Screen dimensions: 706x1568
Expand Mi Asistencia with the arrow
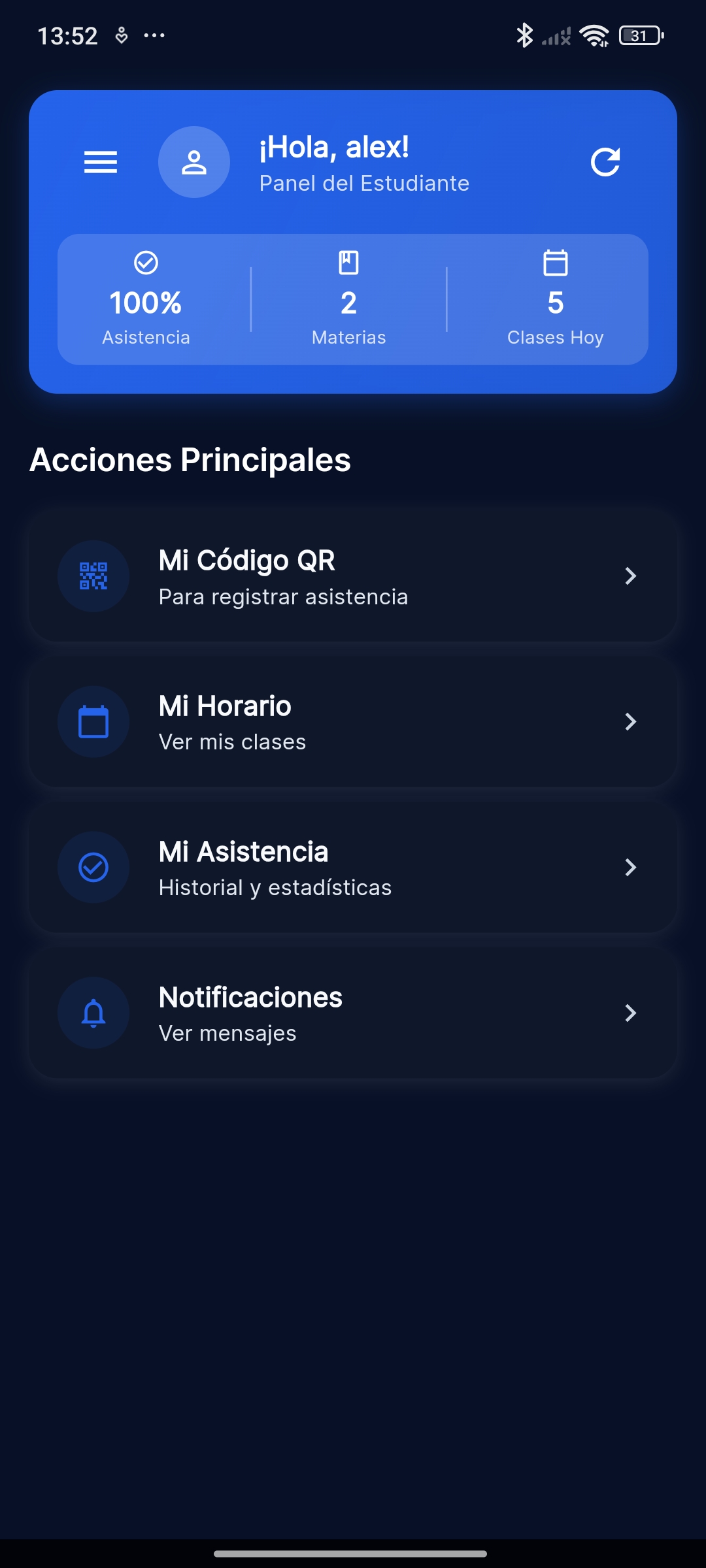pyautogui.click(x=631, y=868)
